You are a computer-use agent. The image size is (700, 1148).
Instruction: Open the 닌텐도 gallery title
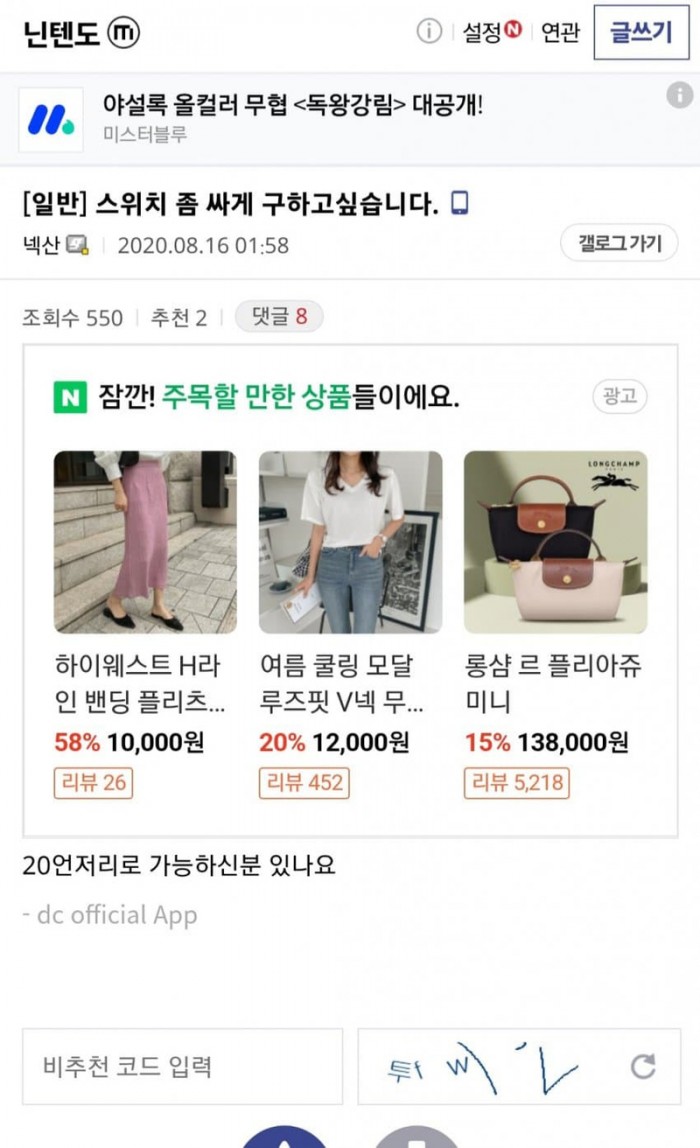pos(62,33)
